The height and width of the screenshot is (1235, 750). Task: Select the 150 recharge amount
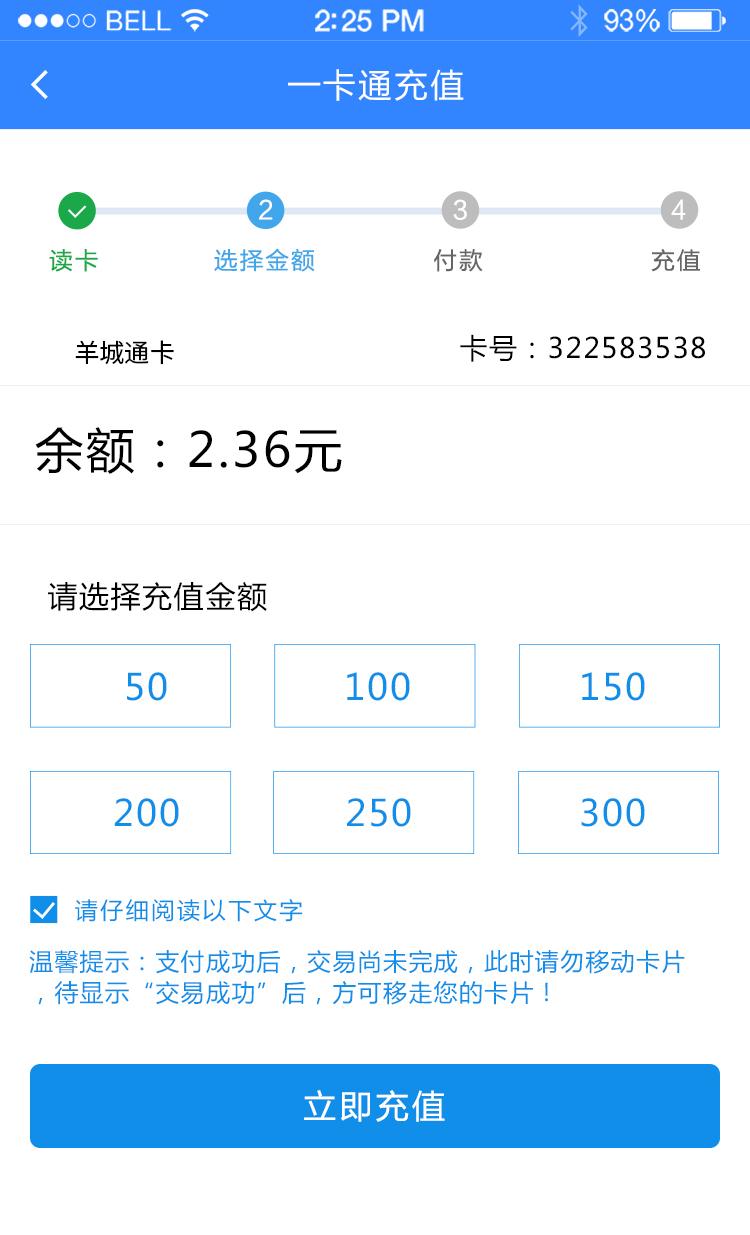(618, 686)
